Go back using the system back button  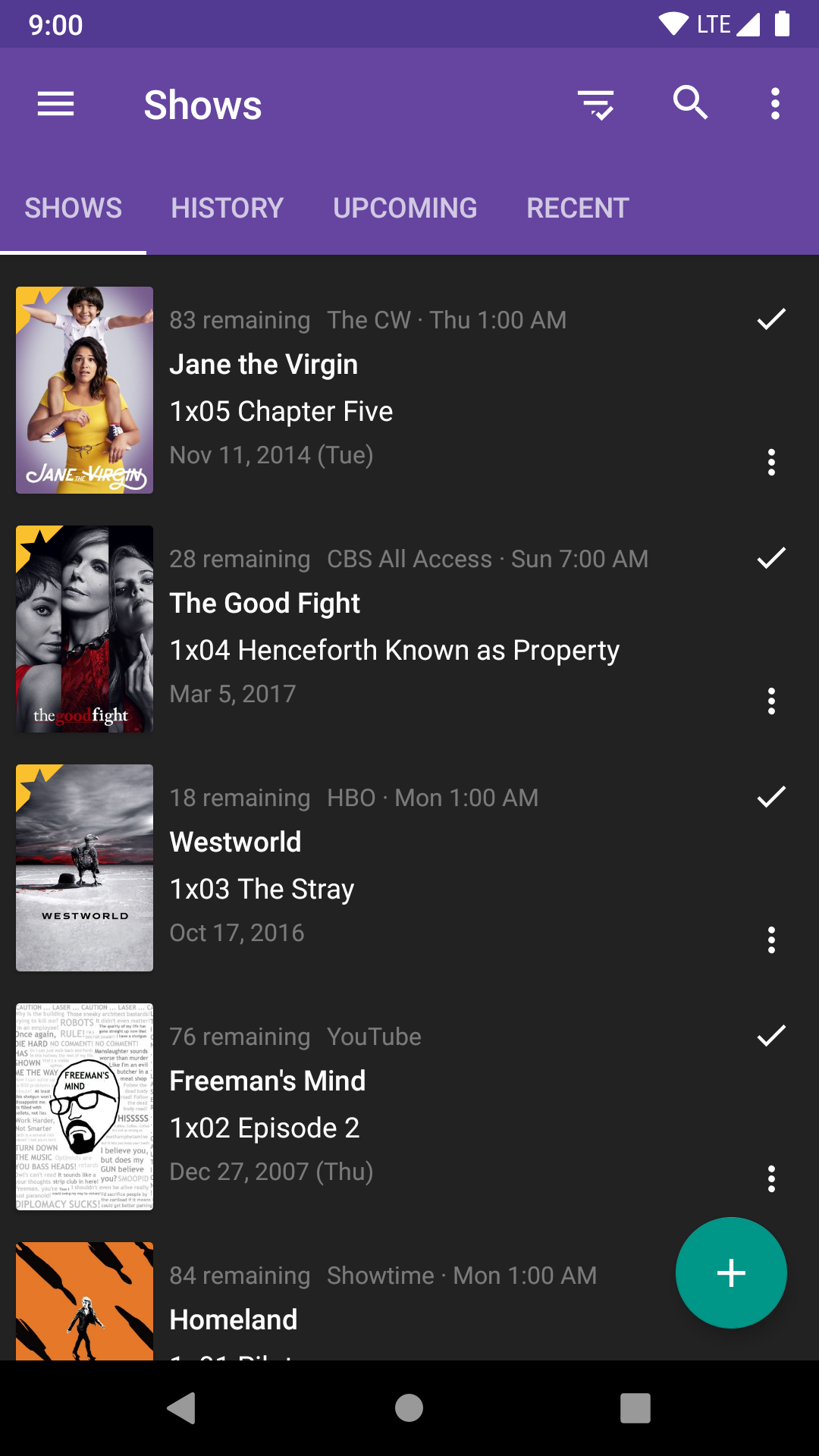point(182,1408)
